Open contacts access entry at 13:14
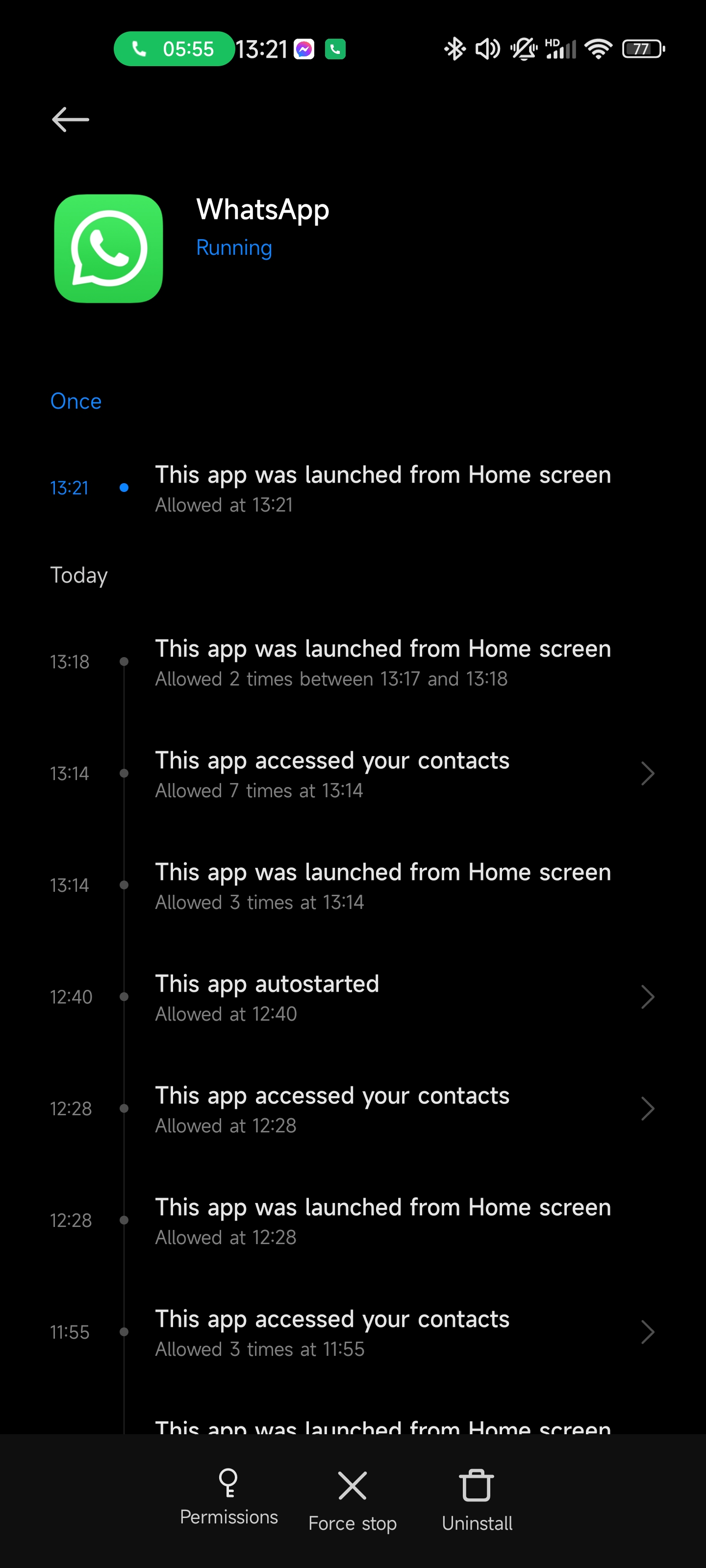The width and height of the screenshot is (706, 1568). [353, 774]
